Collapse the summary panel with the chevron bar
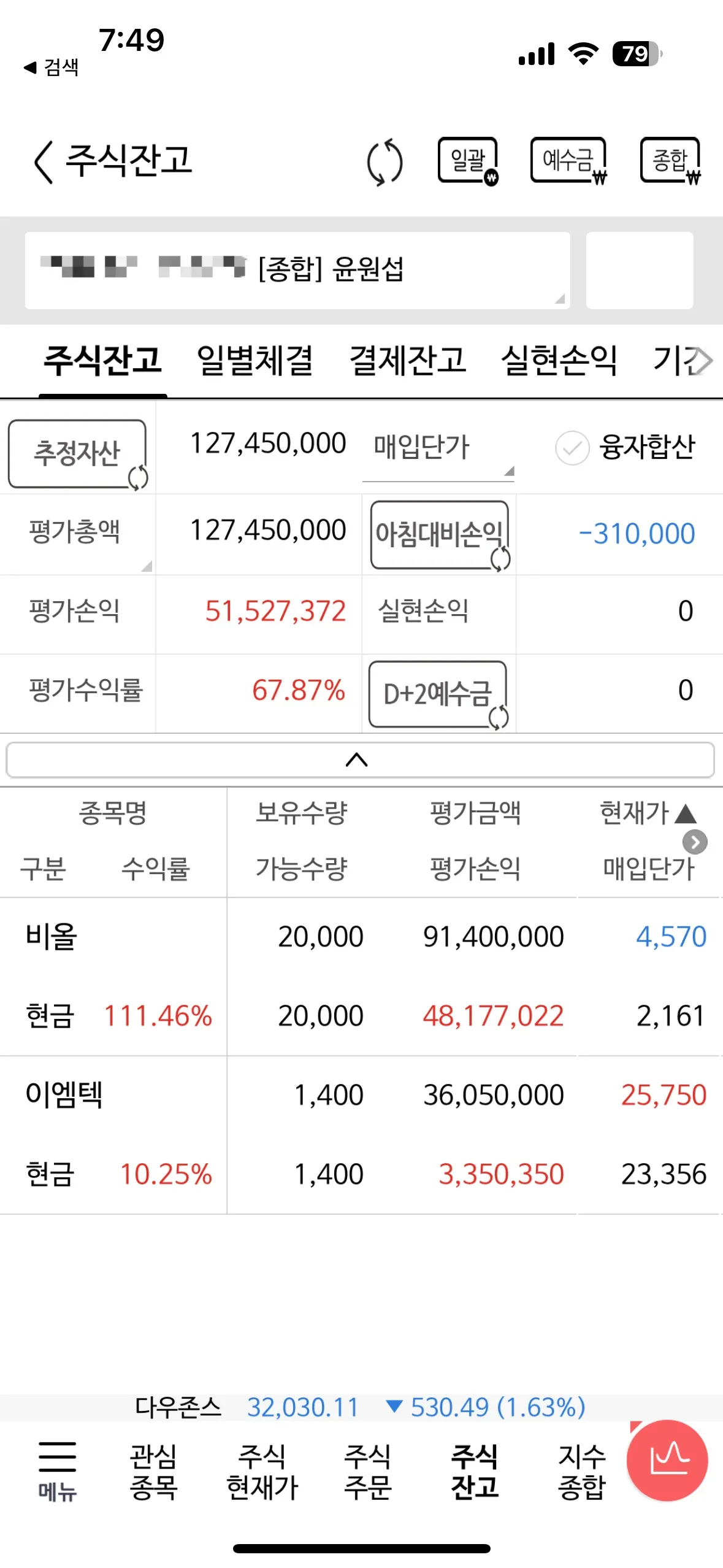The height and width of the screenshot is (1568, 723). pos(361,759)
